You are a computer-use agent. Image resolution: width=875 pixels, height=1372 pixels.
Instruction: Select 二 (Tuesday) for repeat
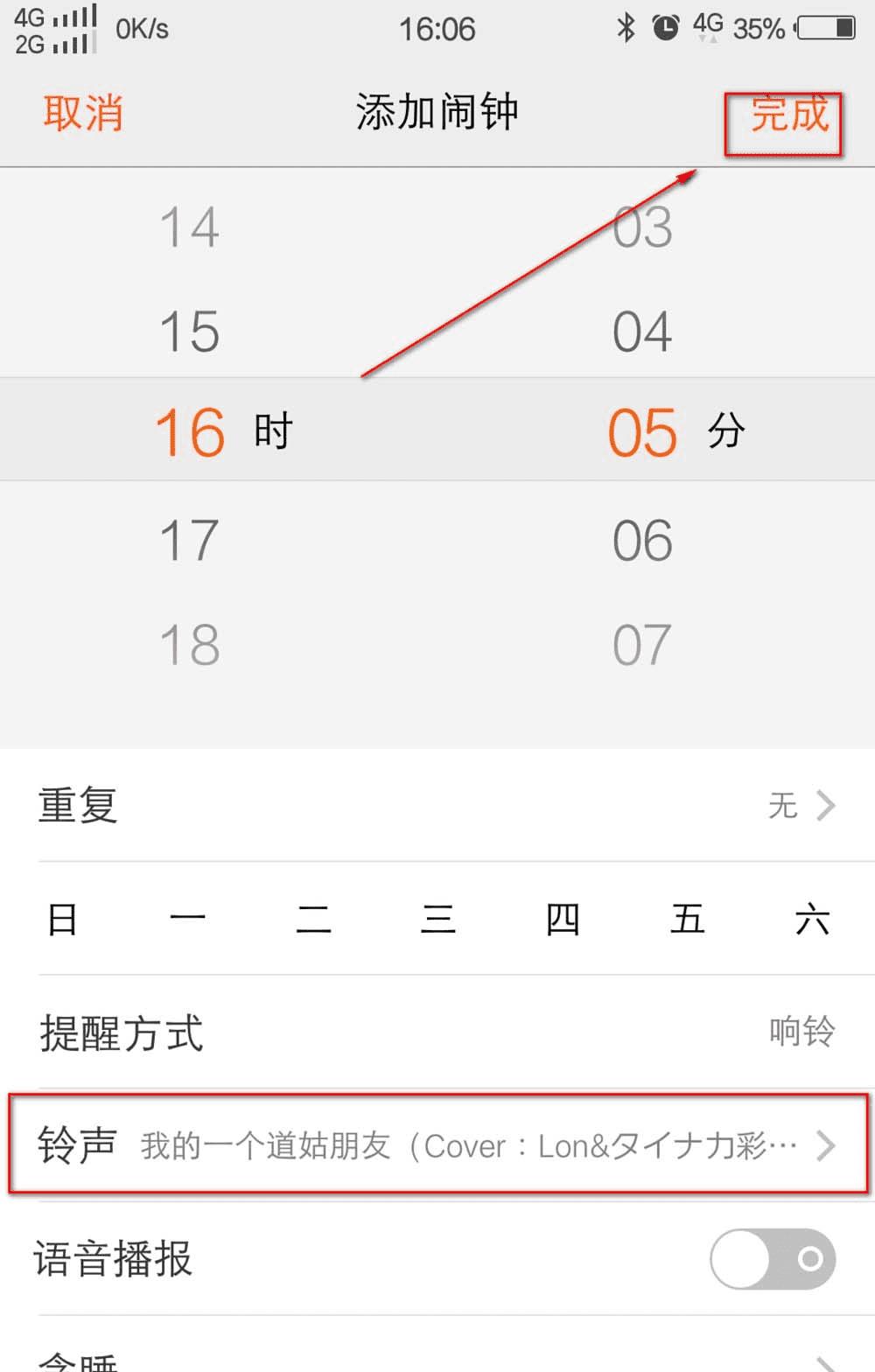[x=313, y=920]
